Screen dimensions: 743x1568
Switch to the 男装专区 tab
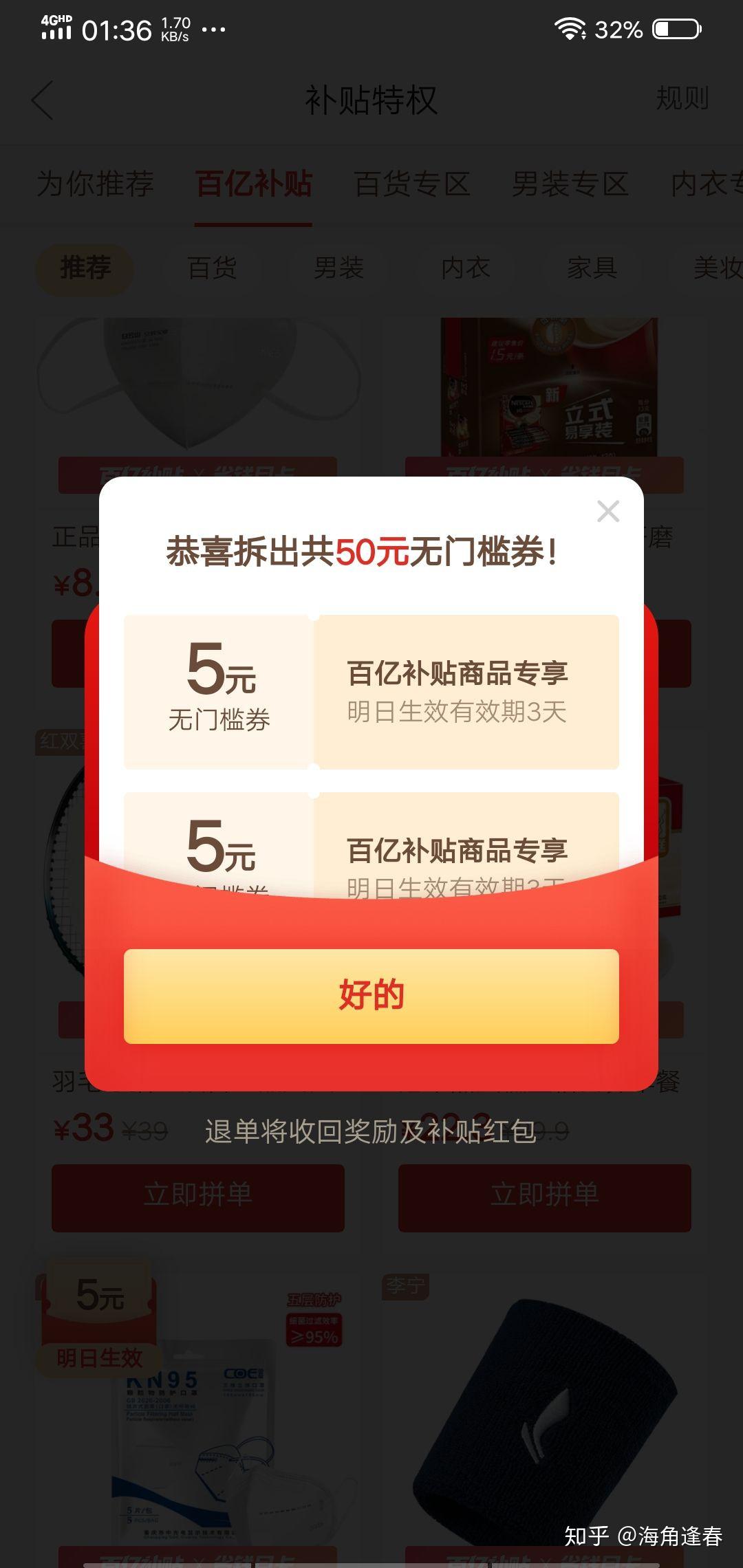pos(570,184)
